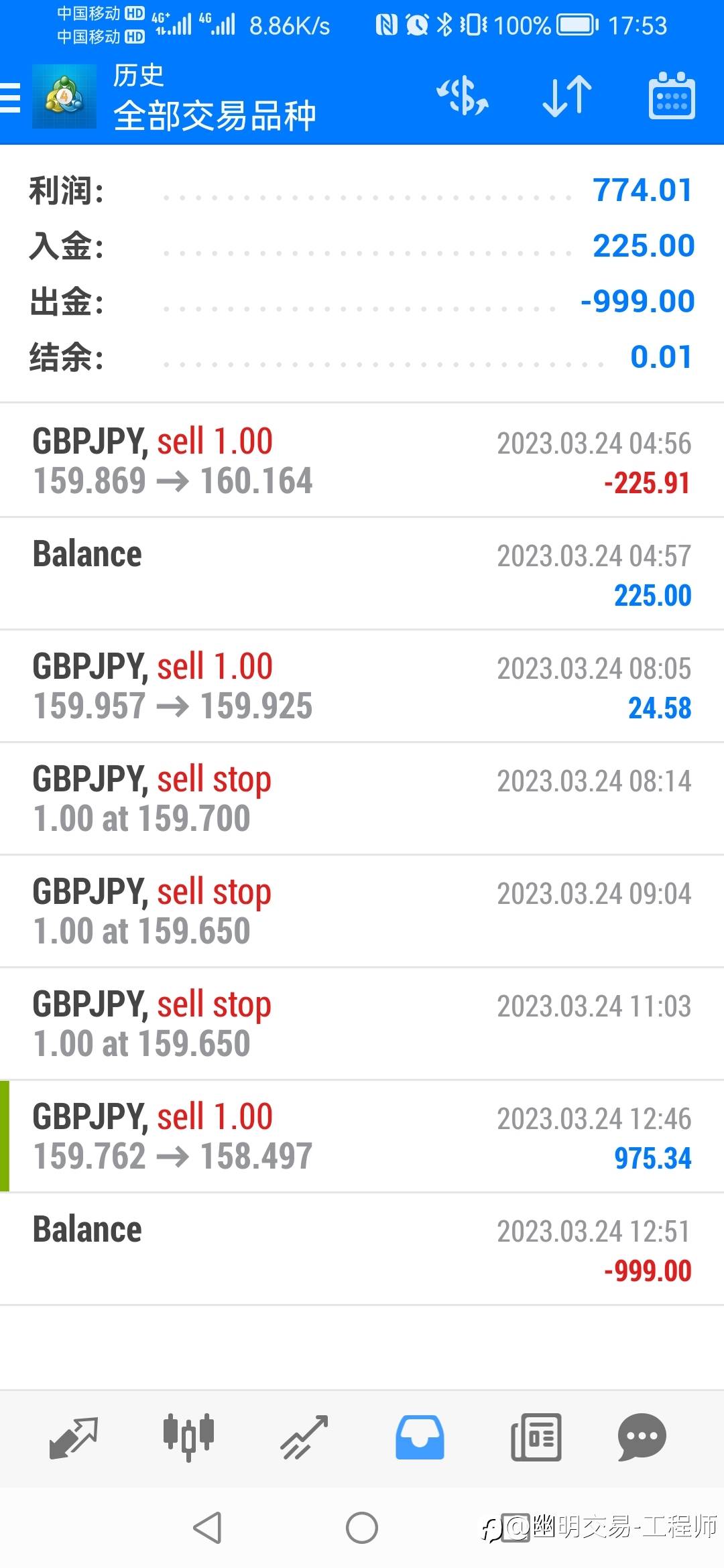
Task: Go back with the system back button
Action: [207, 1528]
